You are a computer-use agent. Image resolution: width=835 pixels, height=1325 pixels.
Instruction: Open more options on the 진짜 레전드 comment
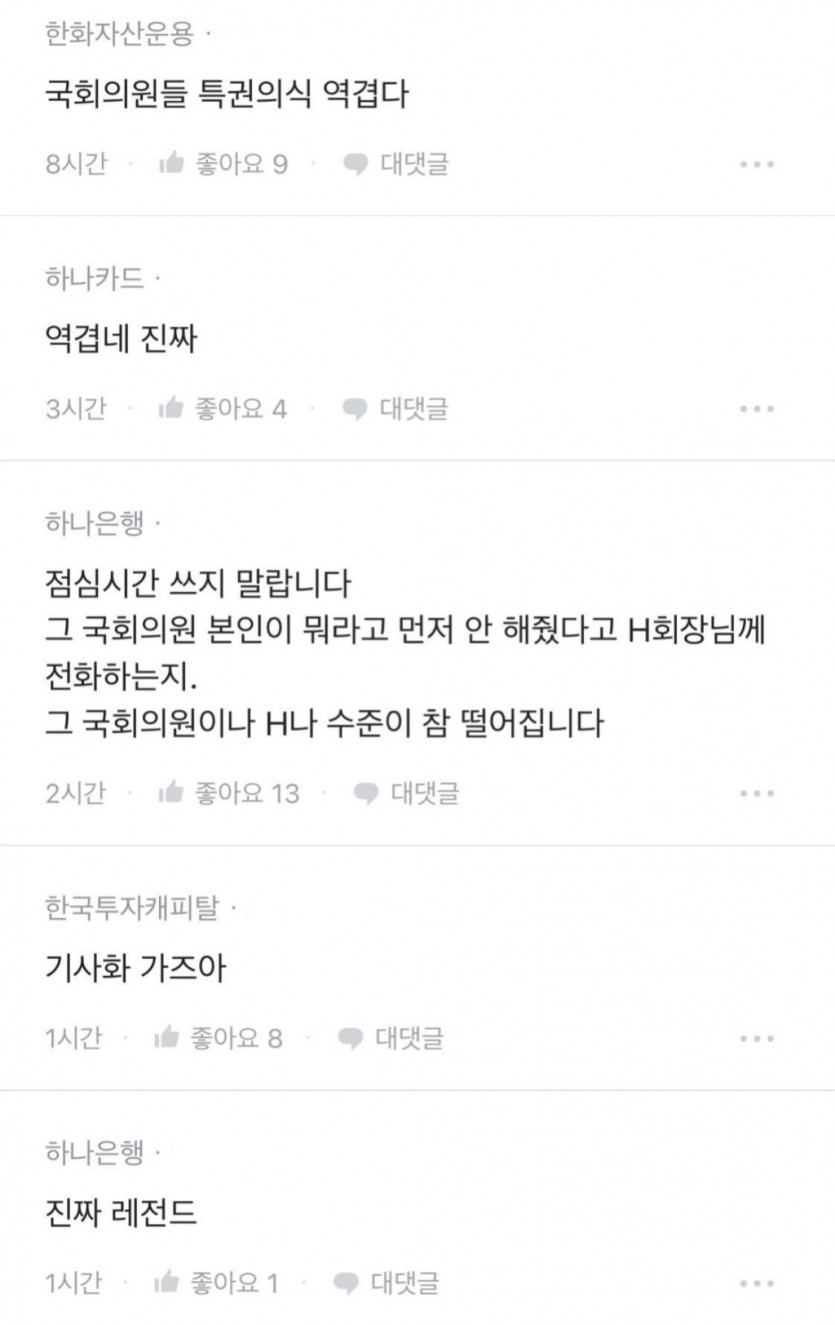click(757, 1284)
